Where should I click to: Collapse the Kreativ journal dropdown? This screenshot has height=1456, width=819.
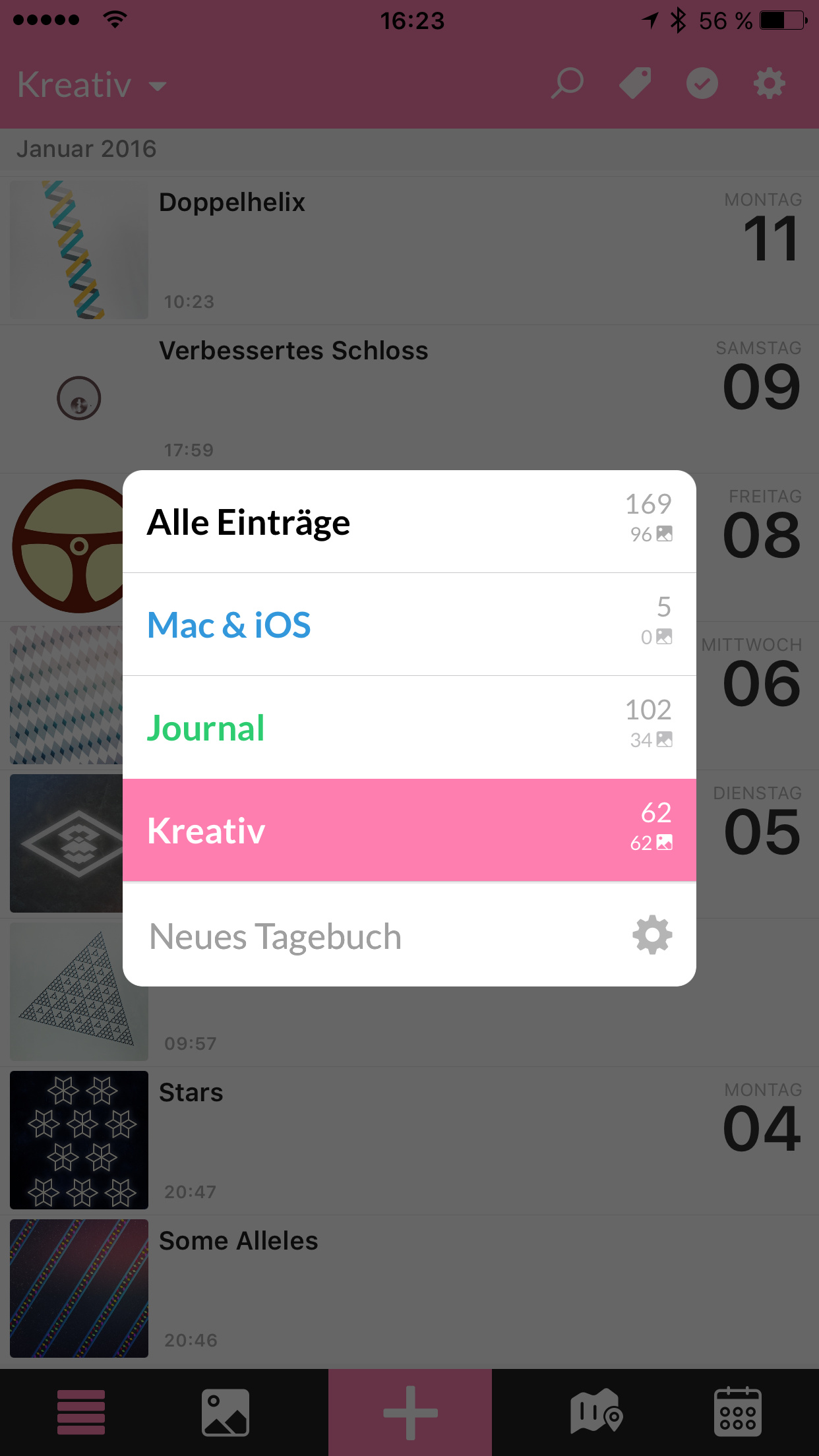[x=92, y=85]
